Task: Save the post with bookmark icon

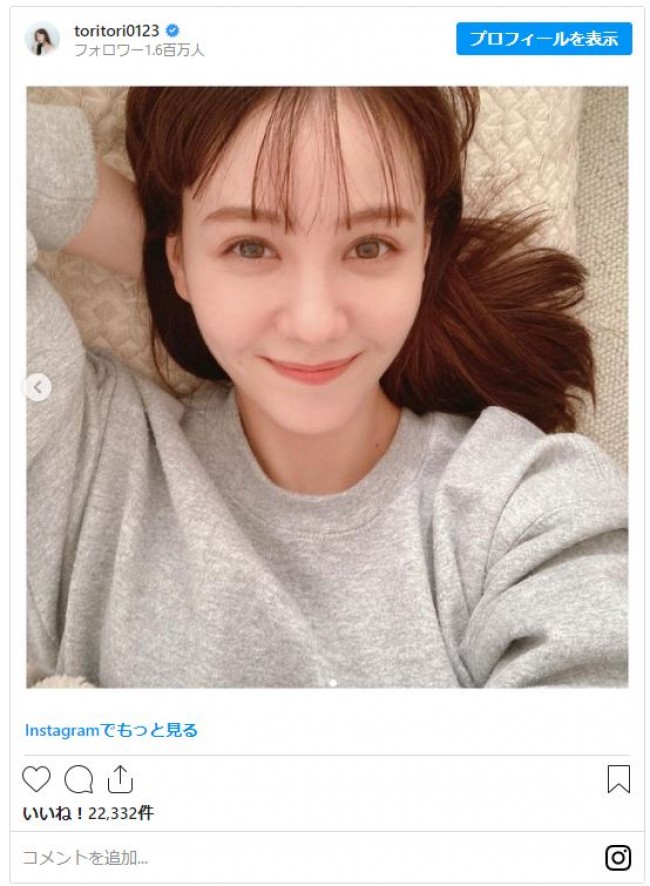Action: [618, 779]
